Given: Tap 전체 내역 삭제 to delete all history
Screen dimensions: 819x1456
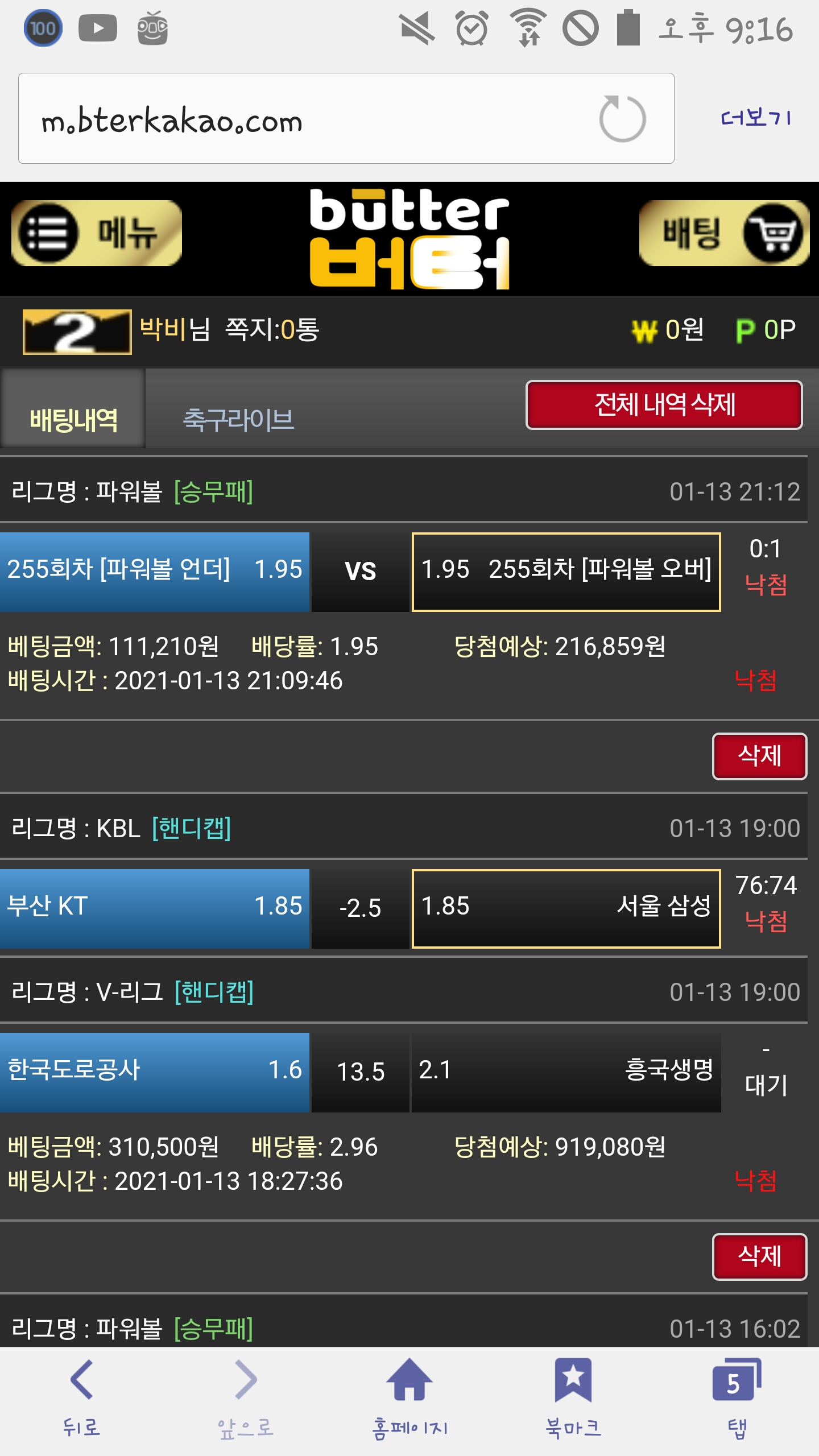Looking at the screenshot, I should coord(664,405).
